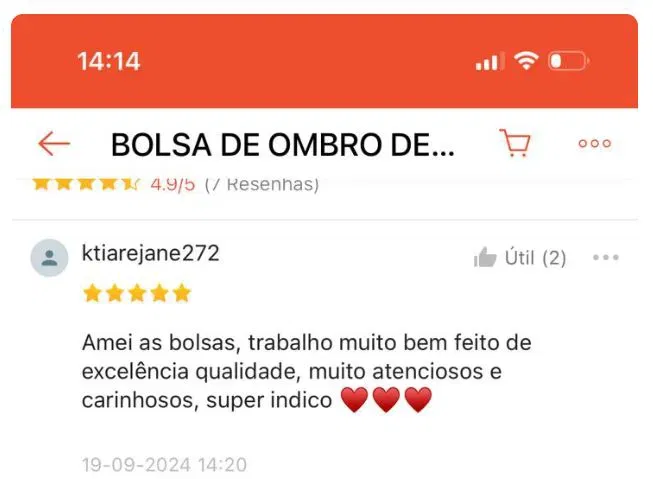
Task: Open the shopping cart
Action: pyautogui.click(x=514, y=144)
